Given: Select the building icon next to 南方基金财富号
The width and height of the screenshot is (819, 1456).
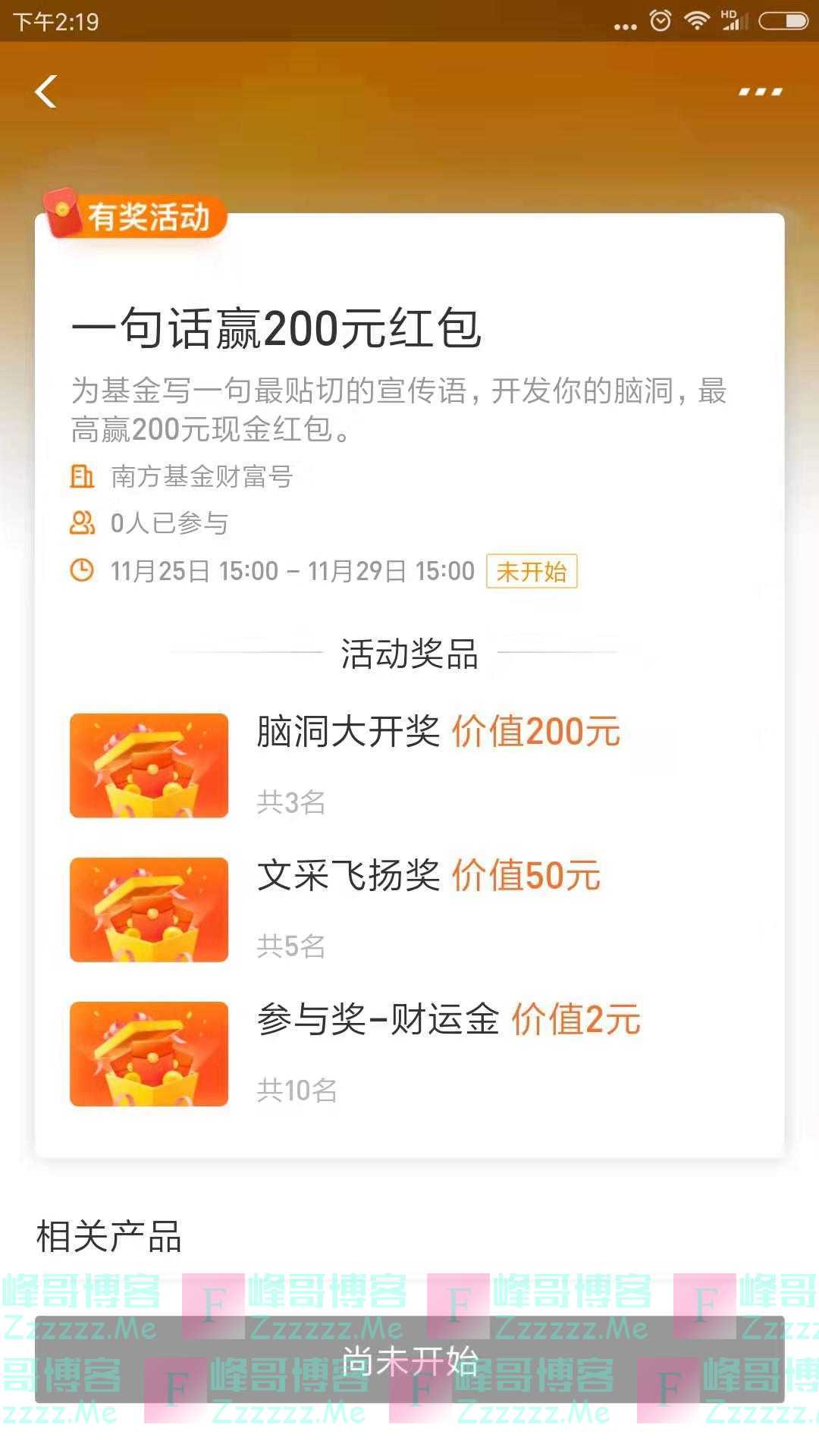Looking at the screenshot, I should [83, 477].
